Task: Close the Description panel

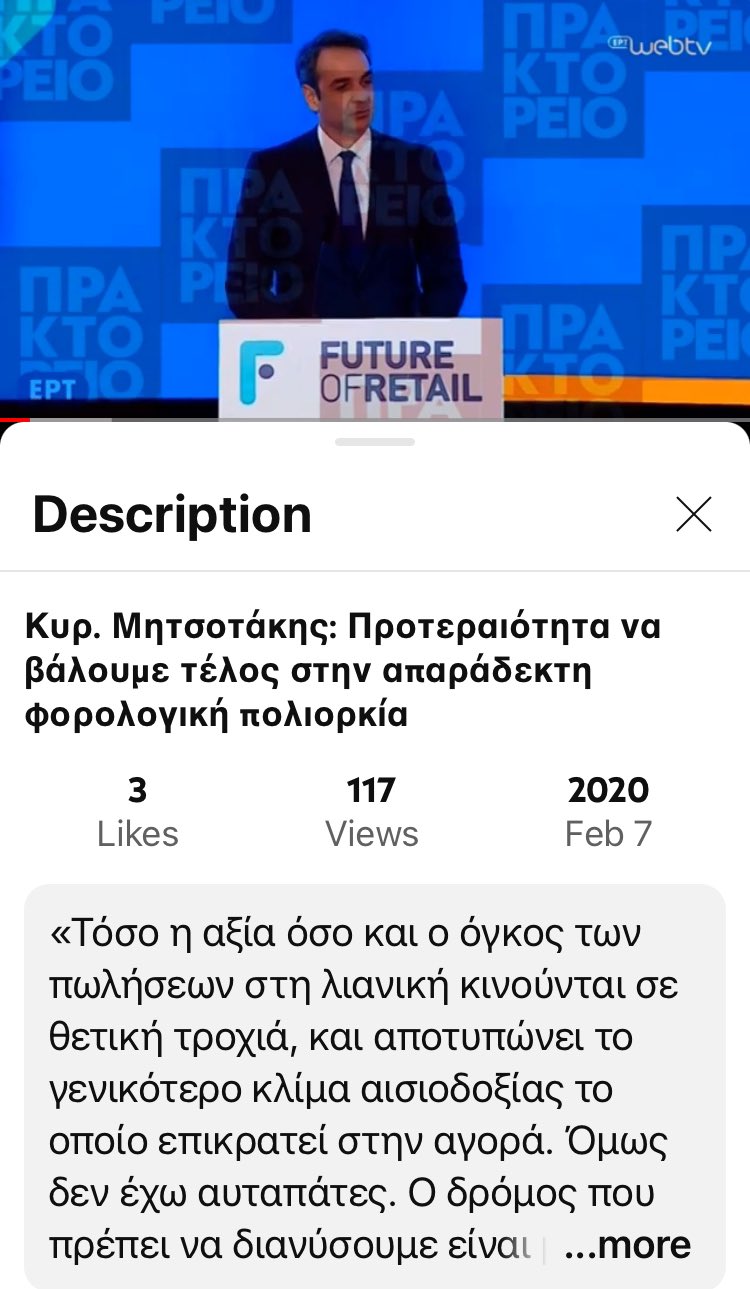Action: pyautogui.click(x=693, y=514)
